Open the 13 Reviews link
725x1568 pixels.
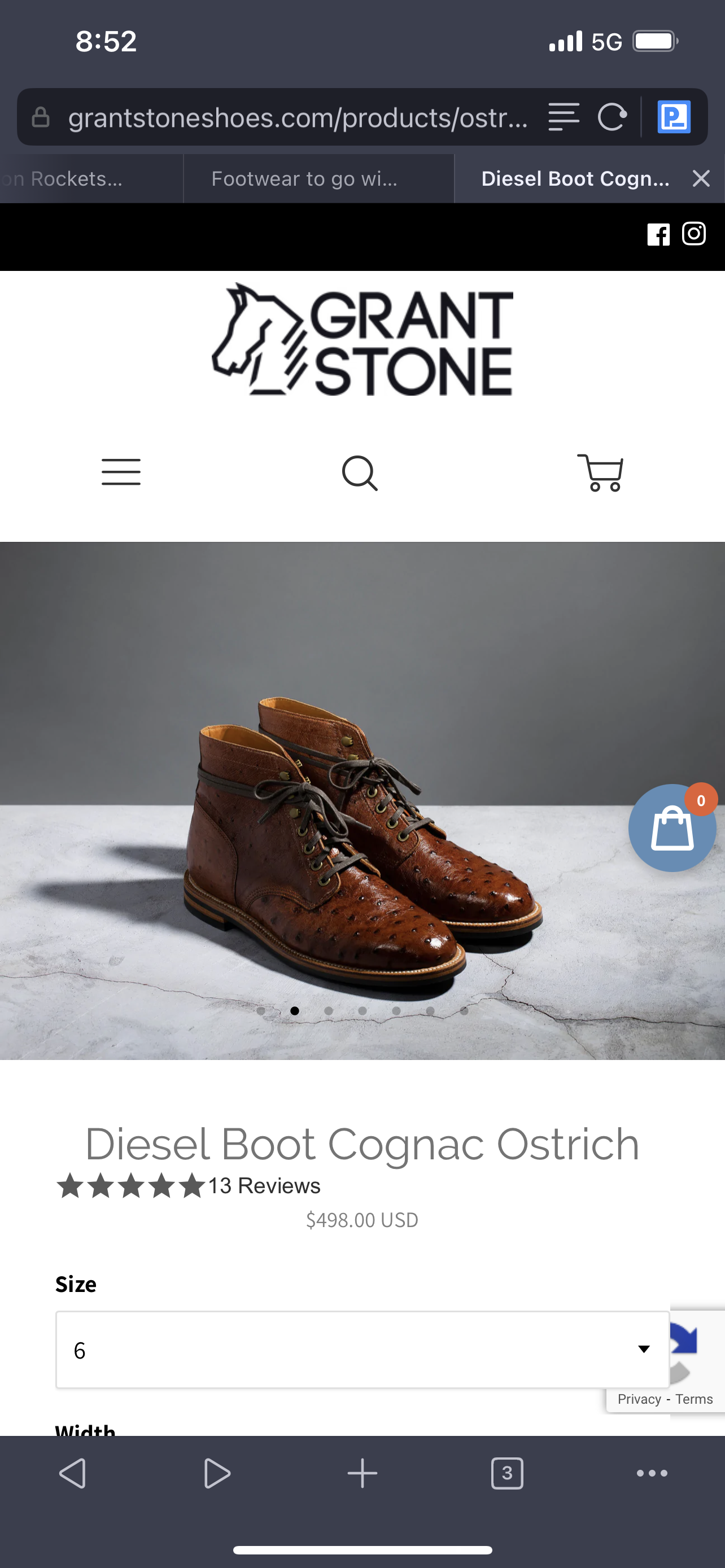[264, 1186]
